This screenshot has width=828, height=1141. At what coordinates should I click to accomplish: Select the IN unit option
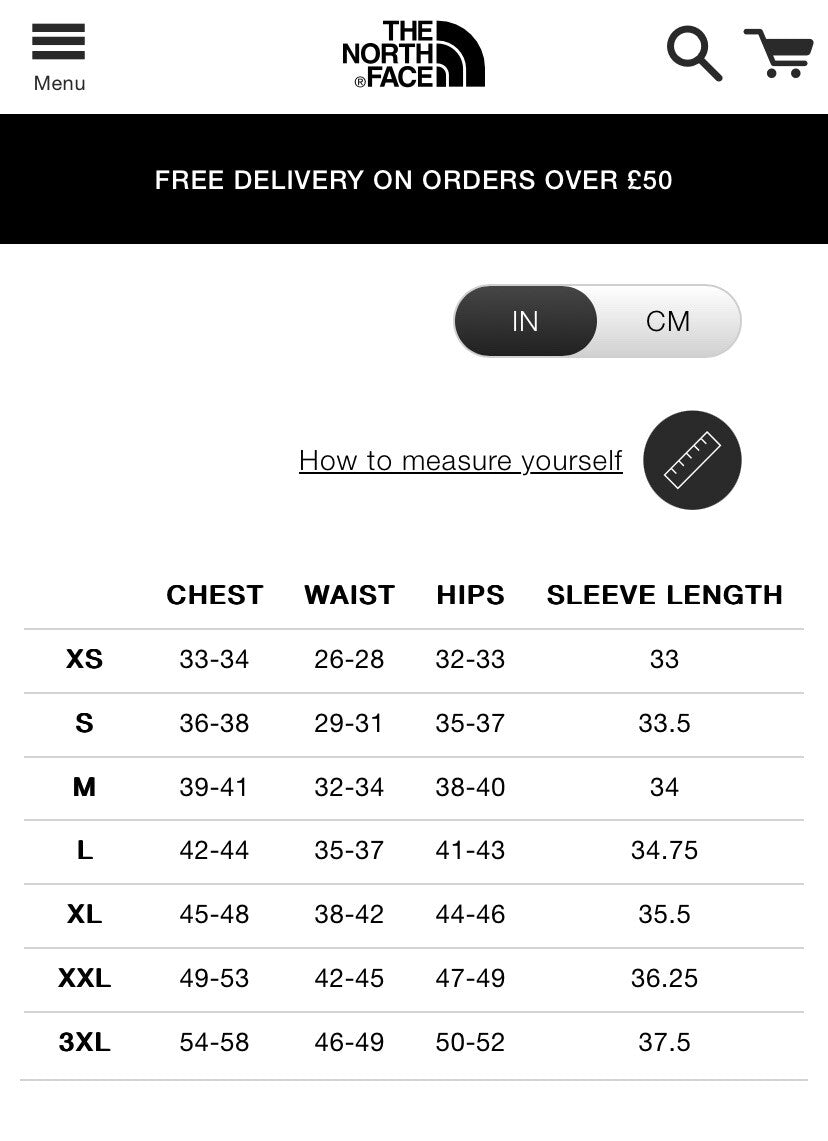coord(525,321)
